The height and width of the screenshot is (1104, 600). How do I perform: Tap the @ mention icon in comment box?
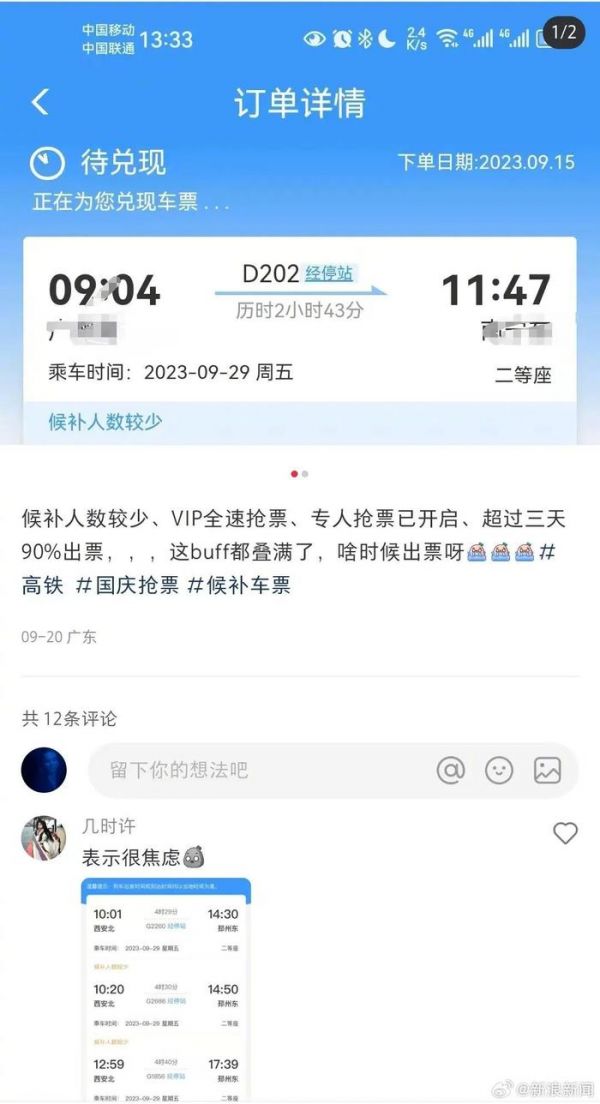pos(451,770)
